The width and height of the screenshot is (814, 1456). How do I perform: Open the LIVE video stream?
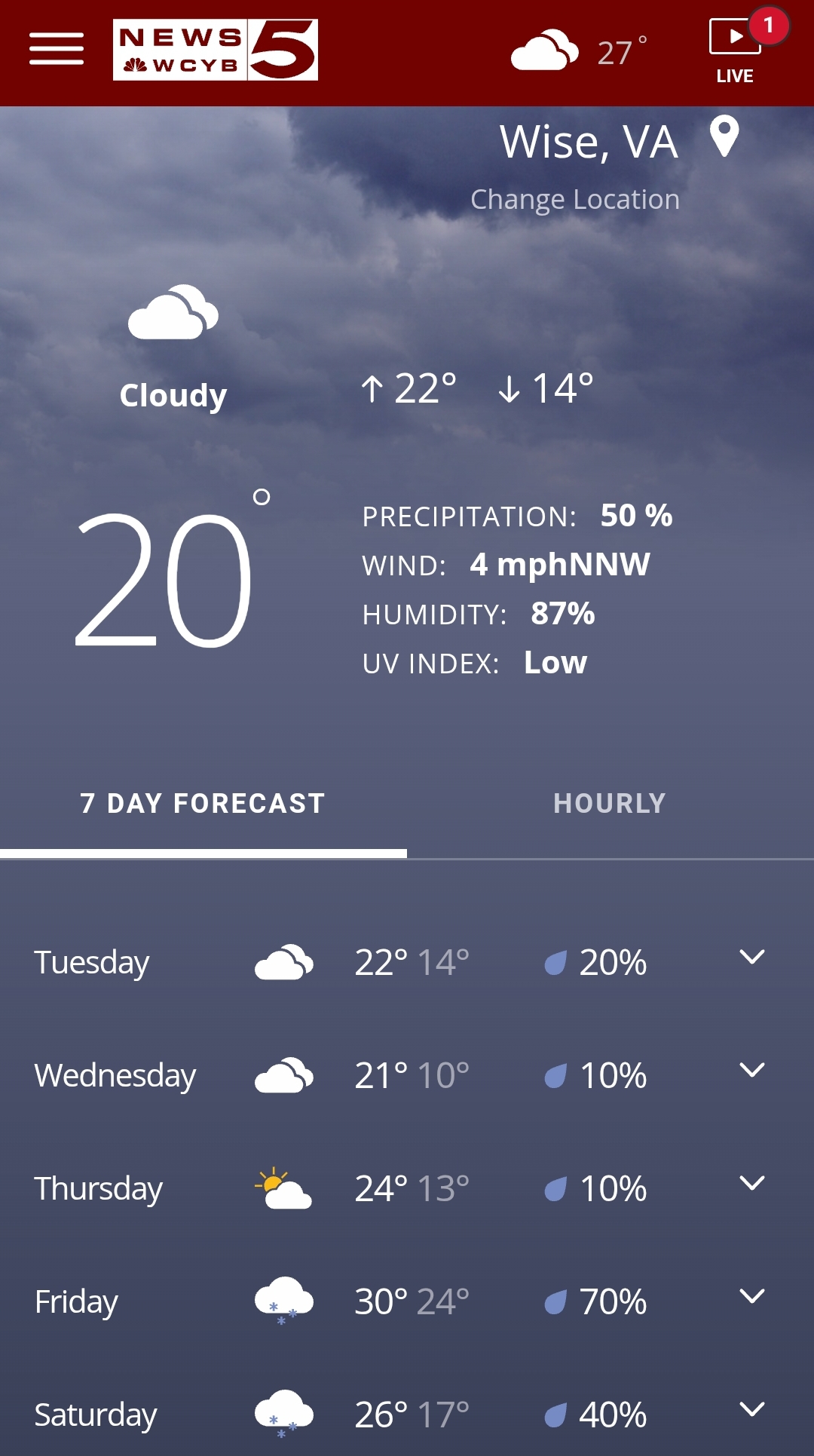(735, 51)
